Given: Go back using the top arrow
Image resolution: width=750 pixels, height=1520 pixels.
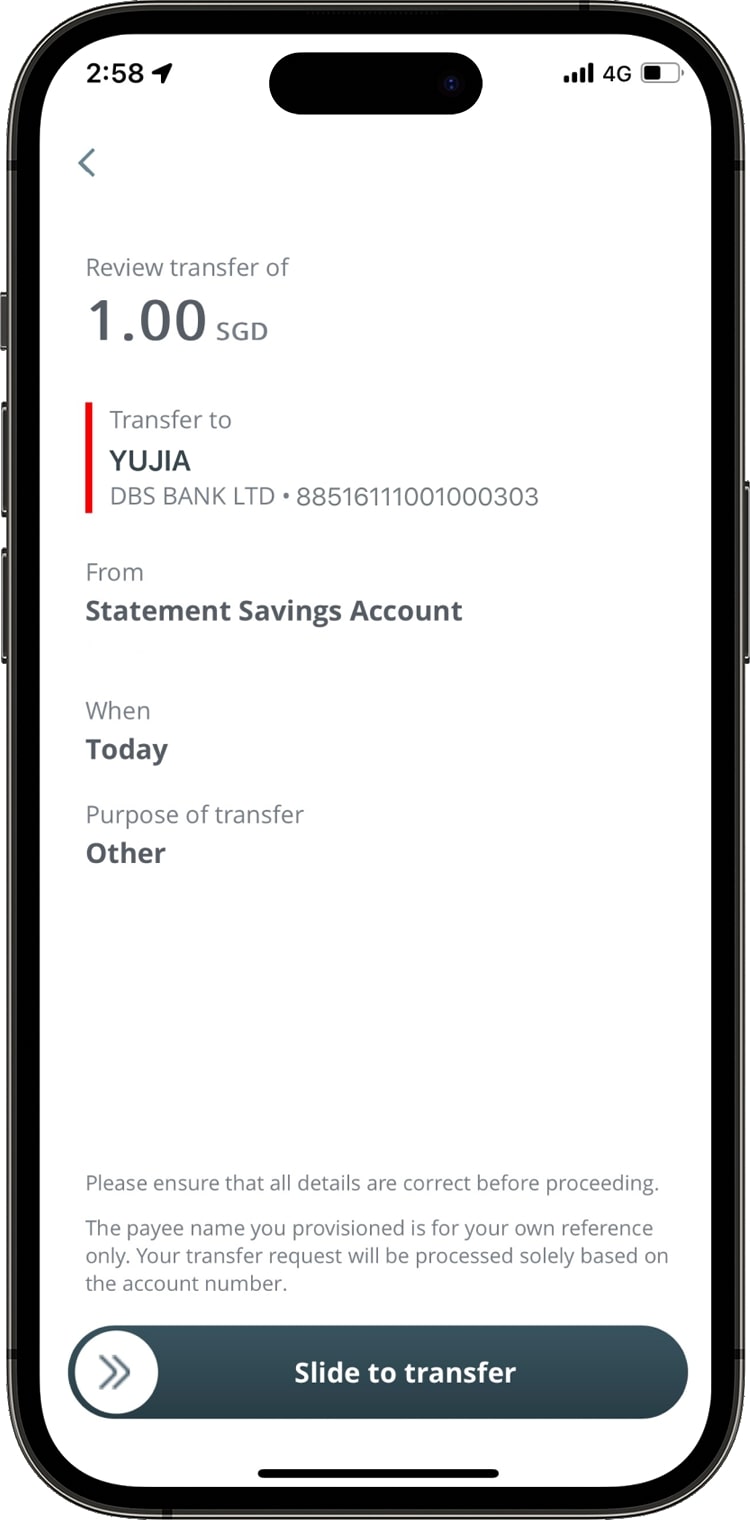Looking at the screenshot, I should point(87,162).
